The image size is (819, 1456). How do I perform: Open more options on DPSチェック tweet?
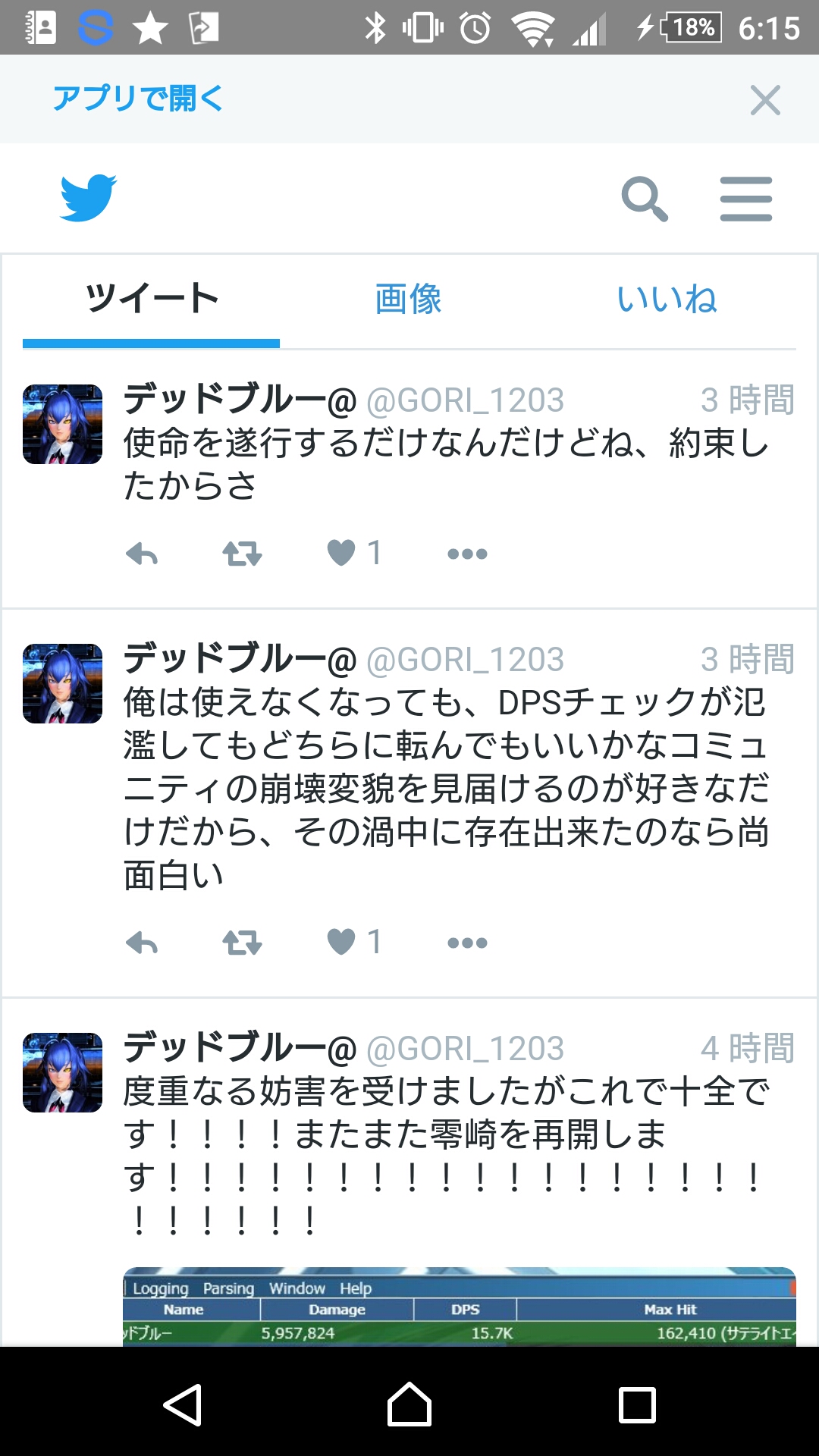(467, 943)
